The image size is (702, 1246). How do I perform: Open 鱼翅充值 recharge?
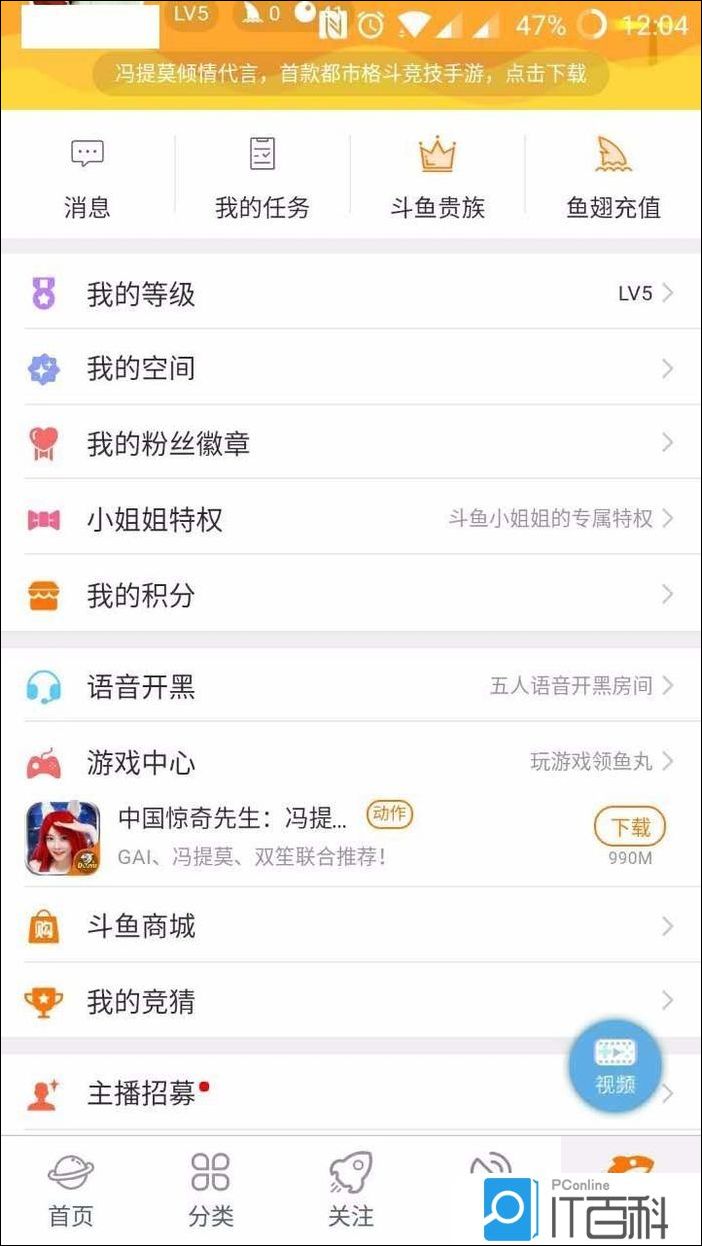[613, 178]
